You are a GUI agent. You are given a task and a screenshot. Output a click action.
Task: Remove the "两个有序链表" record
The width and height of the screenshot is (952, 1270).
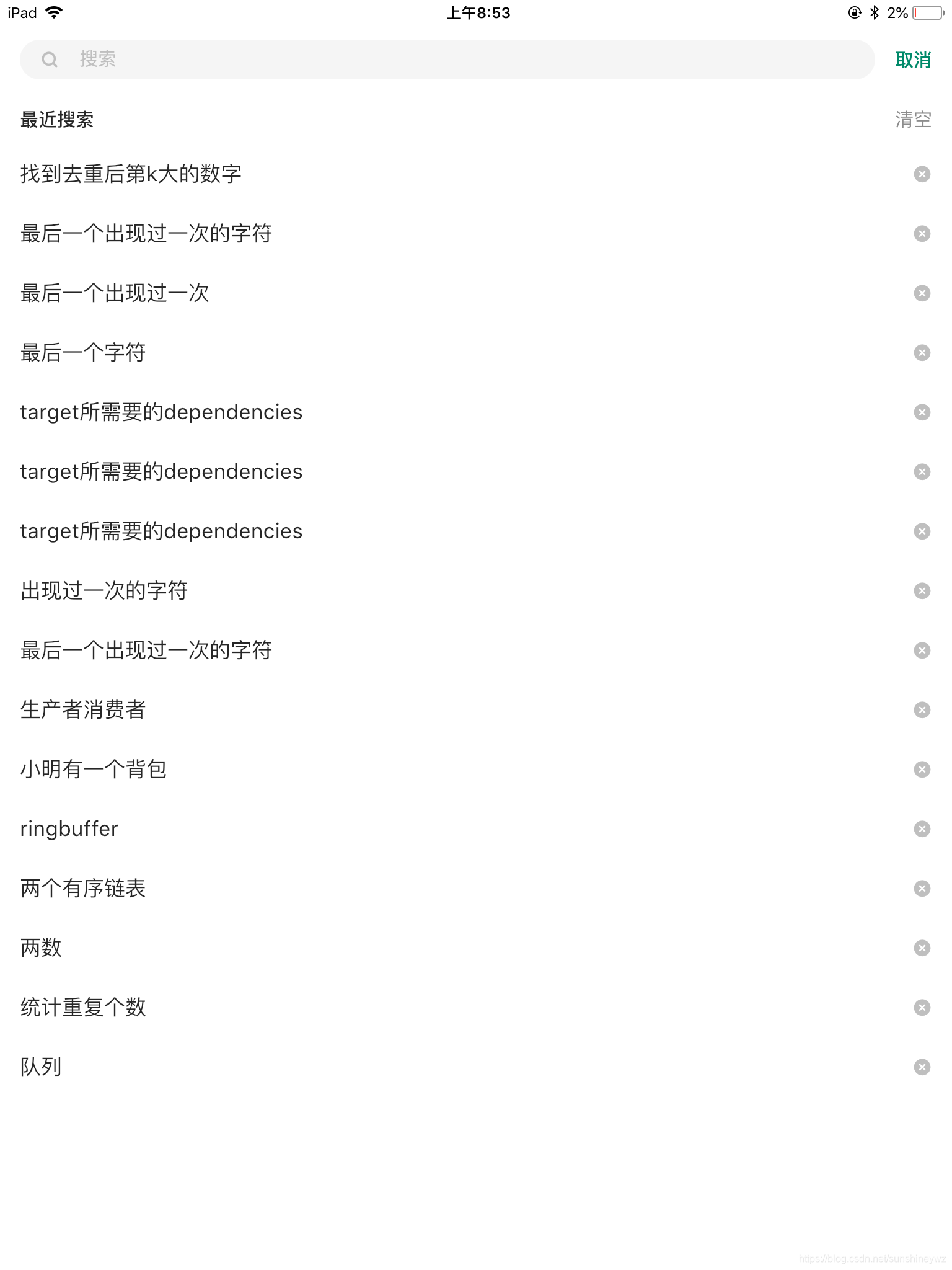click(x=922, y=888)
